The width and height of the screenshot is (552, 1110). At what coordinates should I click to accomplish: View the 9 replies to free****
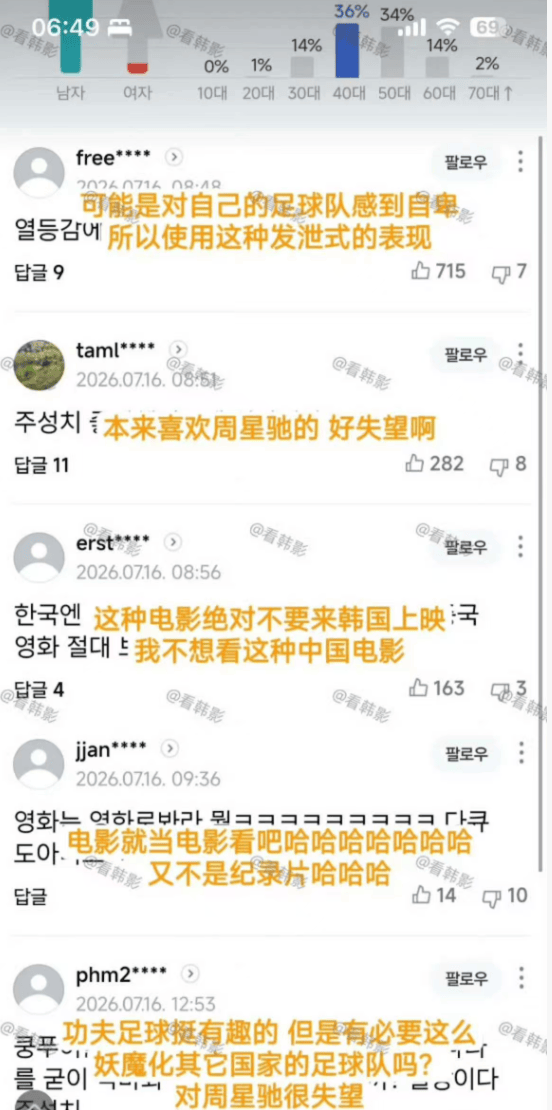point(39,273)
